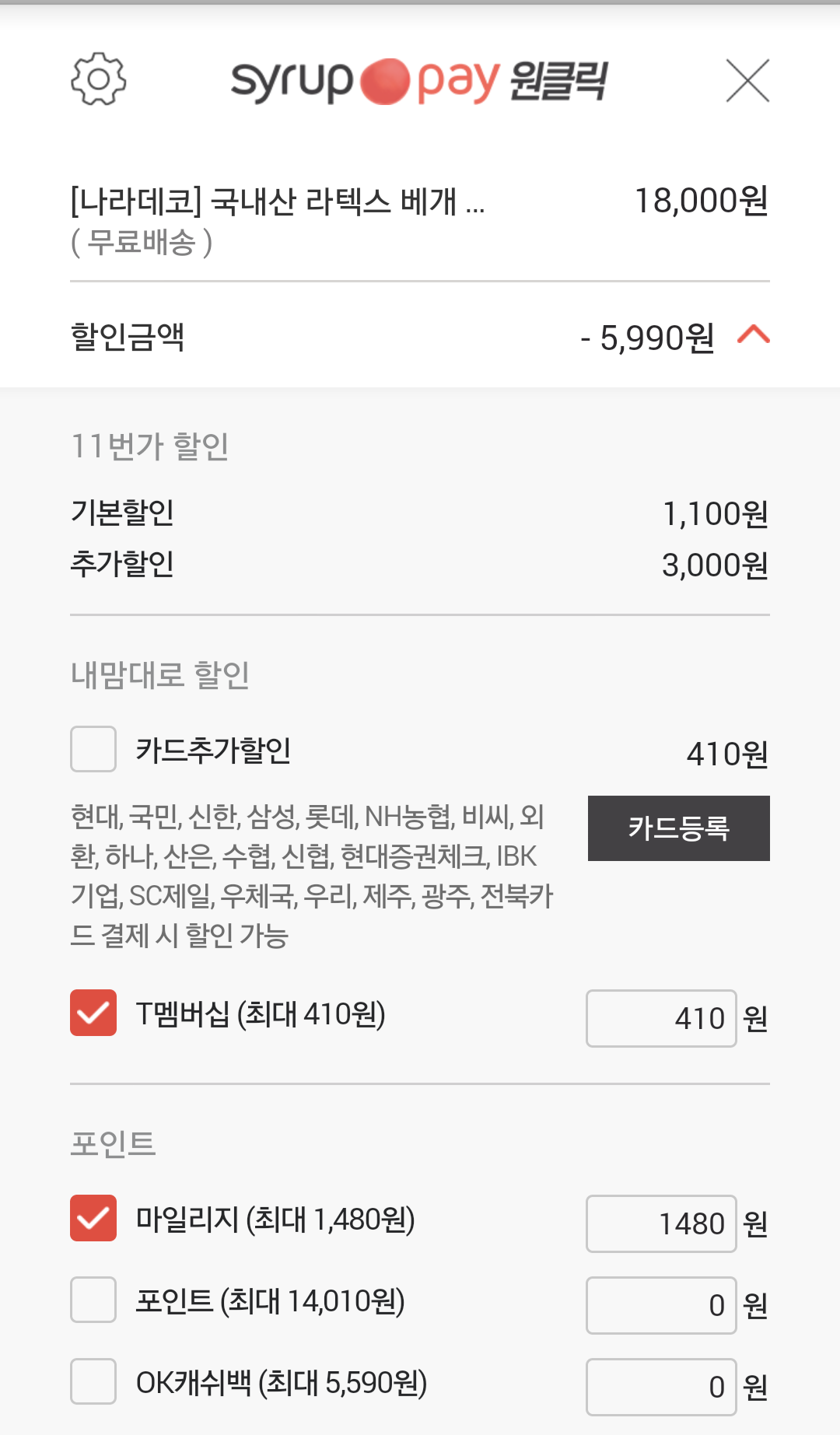840x1435 pixels.
Task: Edit the 마일리지 amount field
Action: tap(661, 1223)
